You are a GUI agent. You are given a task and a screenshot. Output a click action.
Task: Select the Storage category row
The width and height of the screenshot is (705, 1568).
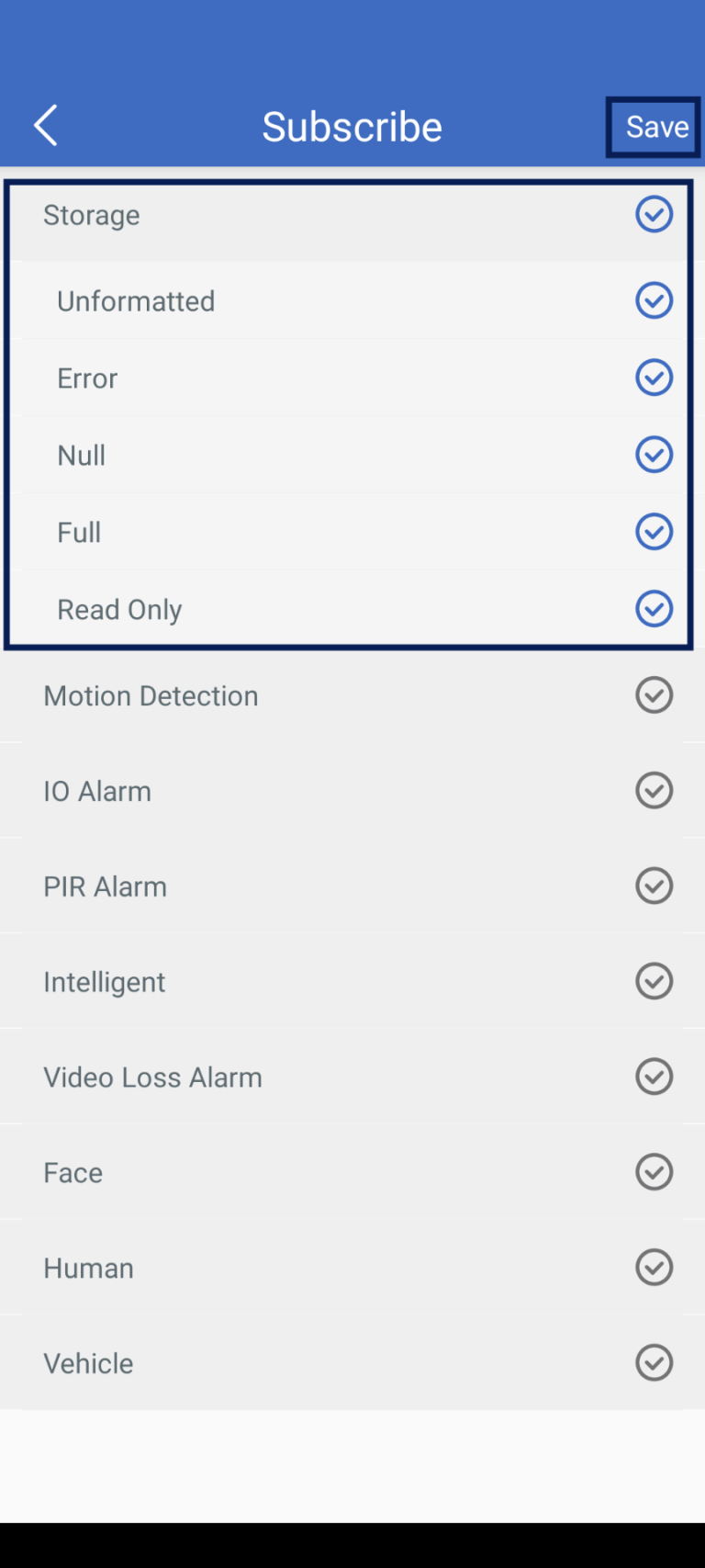click(x=275, y=214)
